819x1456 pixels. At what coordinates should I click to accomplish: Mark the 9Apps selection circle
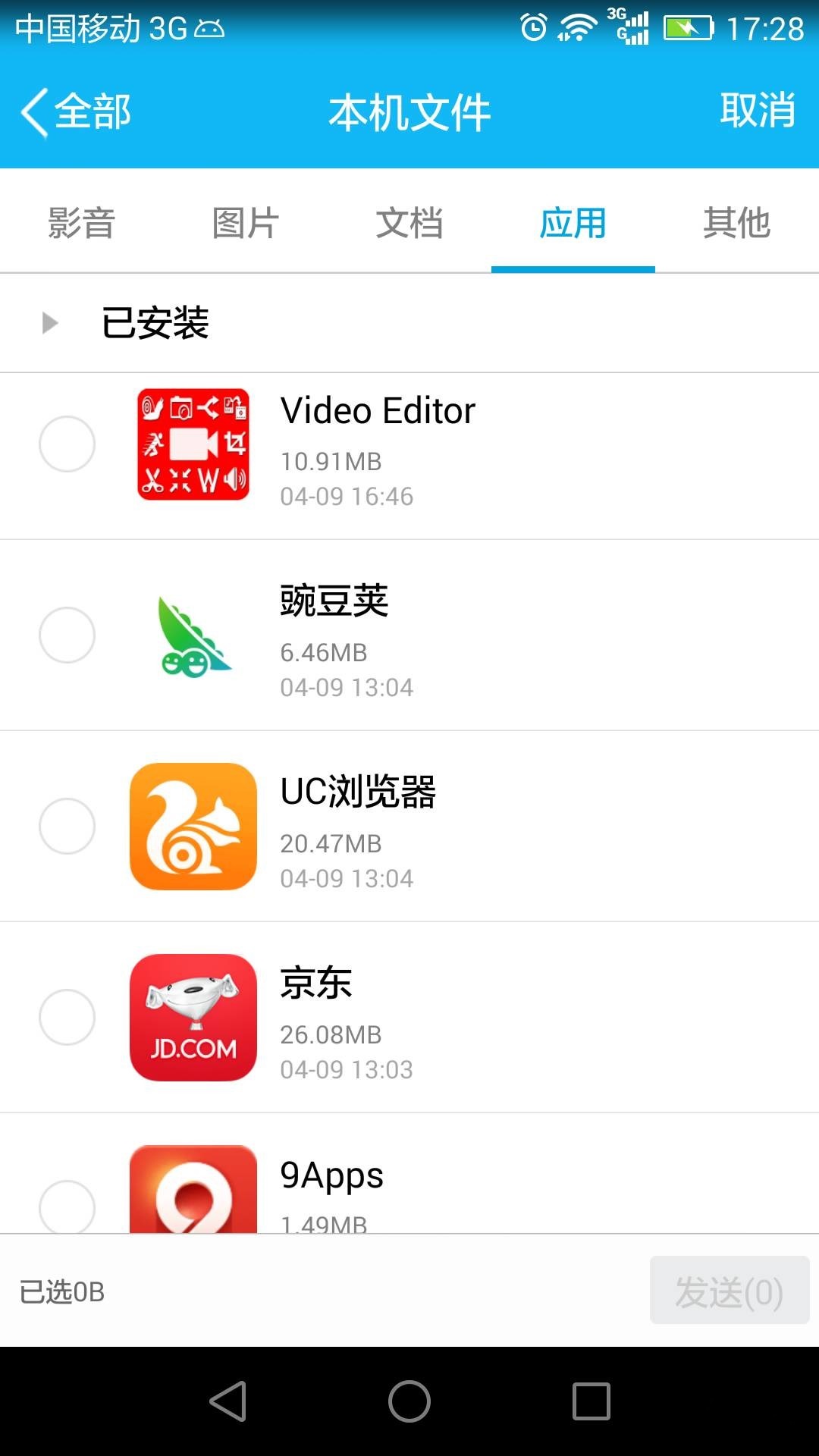(67, 1206)
